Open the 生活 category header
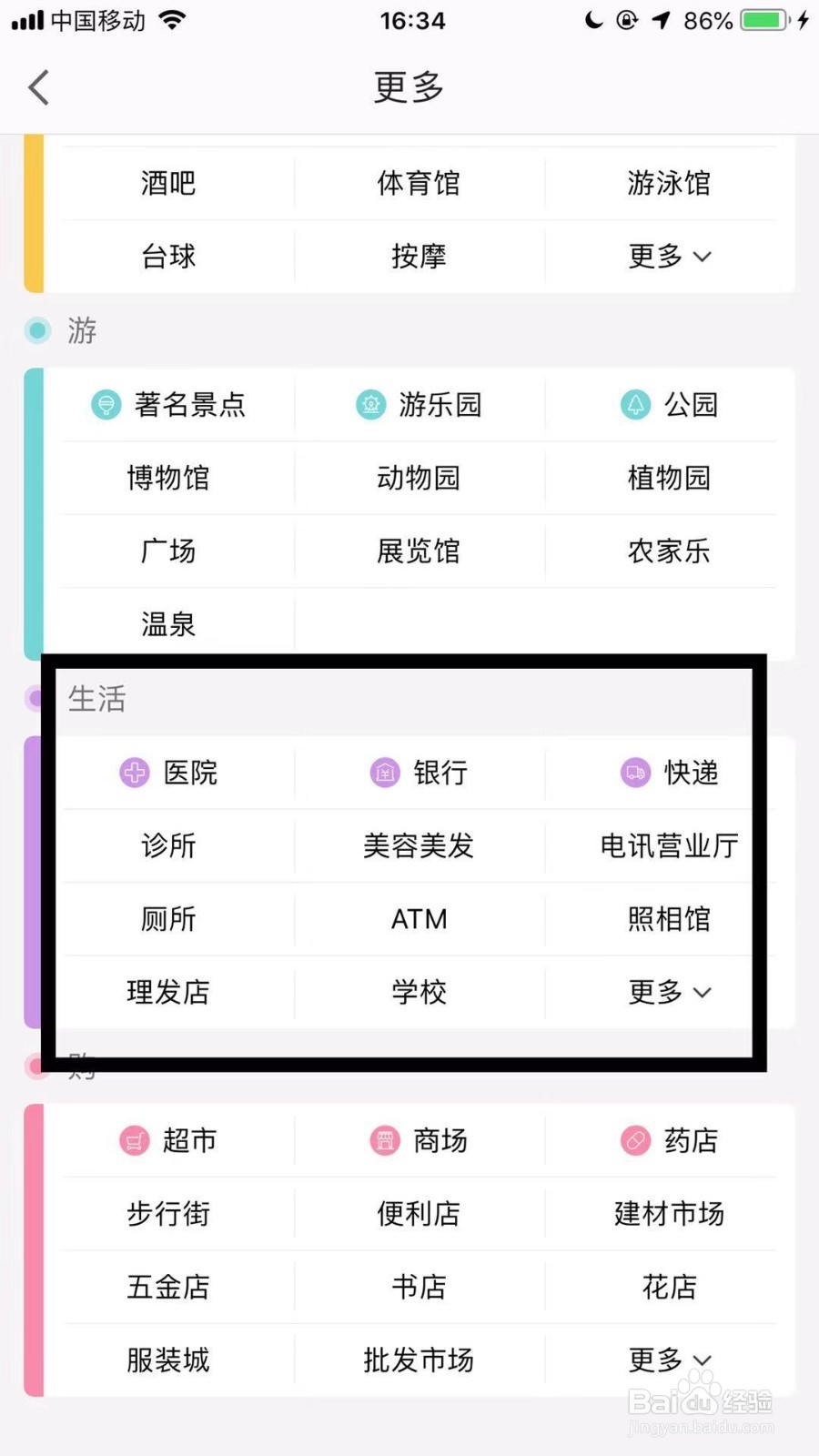819x1456 pixels. (x=96, y=699)
